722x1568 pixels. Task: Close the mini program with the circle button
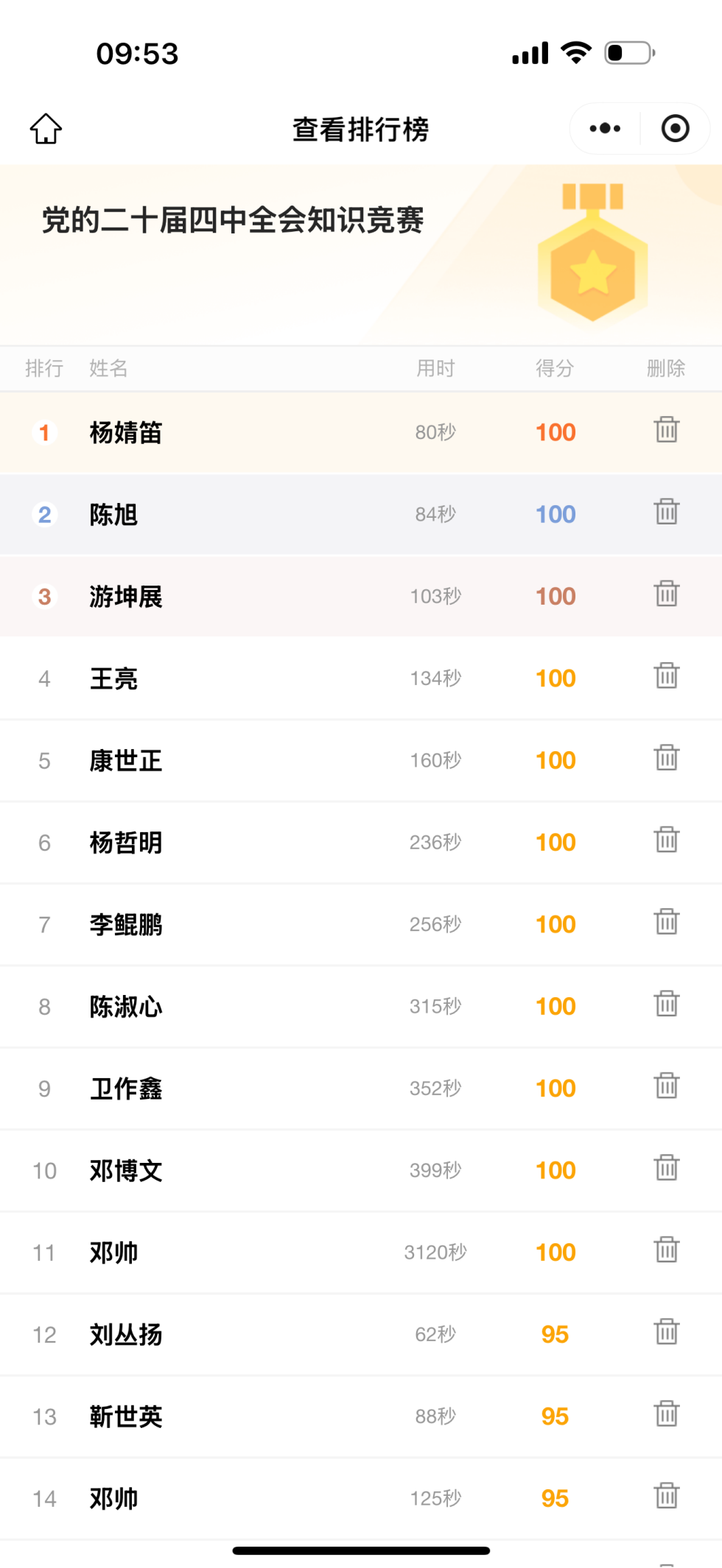pyautogui.click(x=675, y=128)
